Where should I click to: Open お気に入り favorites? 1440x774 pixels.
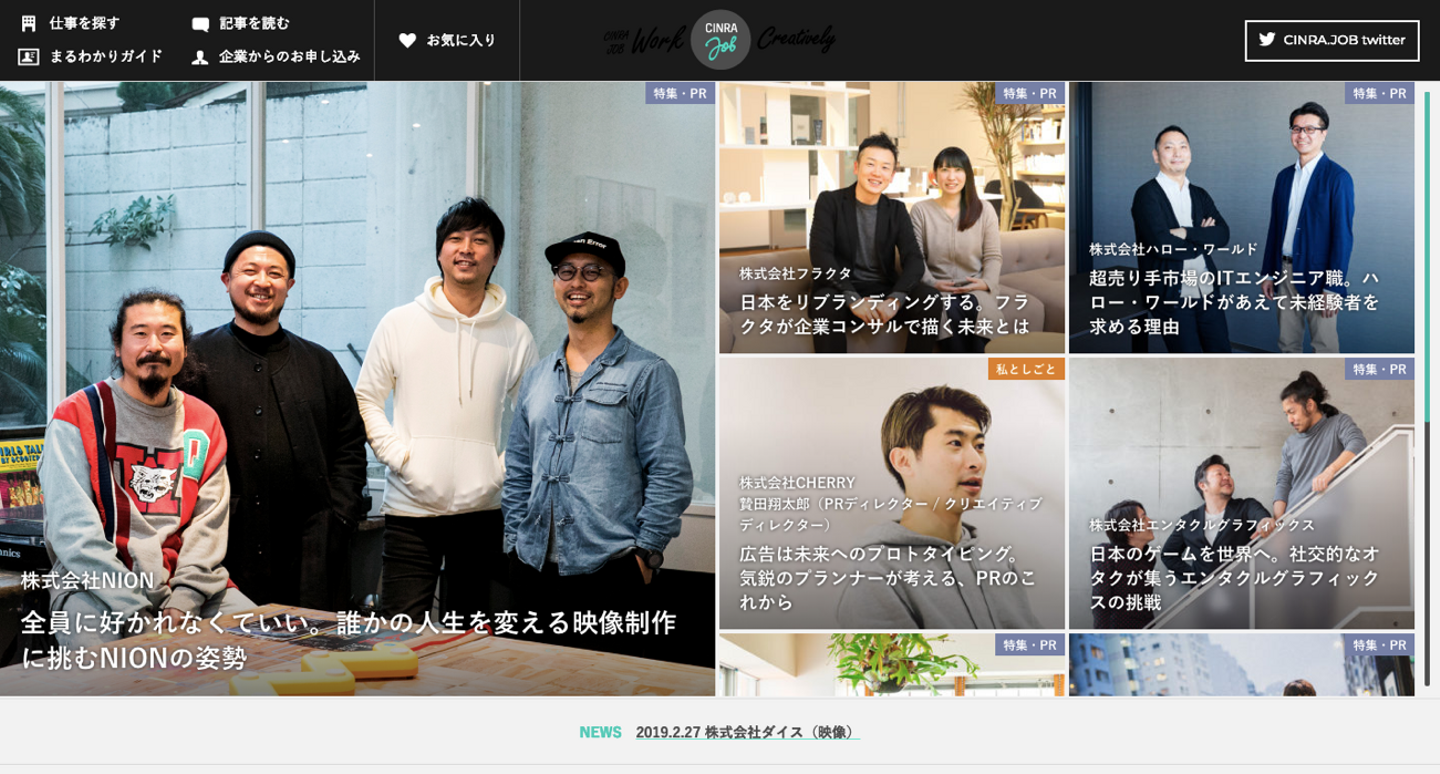pos(447,40)
